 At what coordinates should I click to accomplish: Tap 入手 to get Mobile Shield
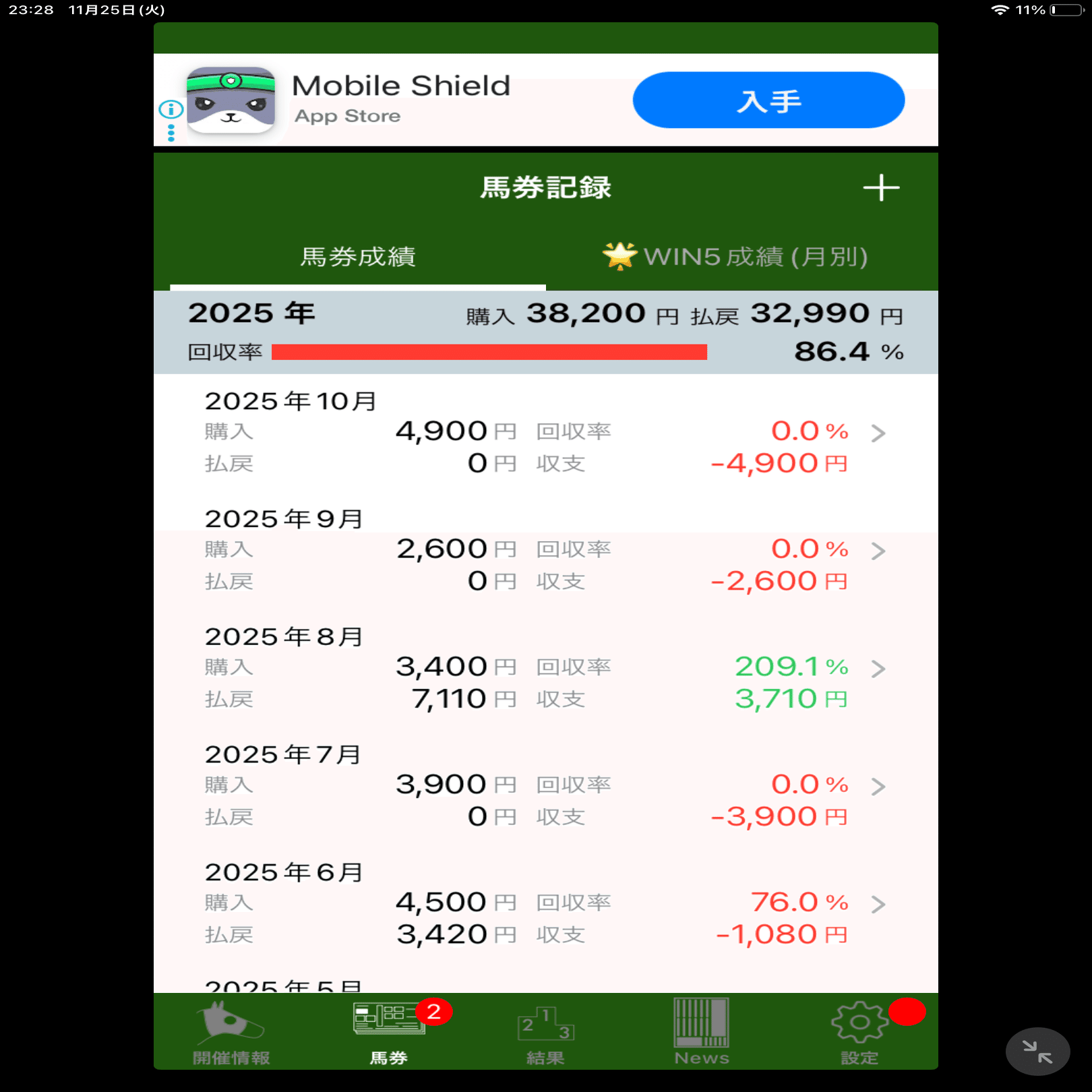tap(768, 100)
